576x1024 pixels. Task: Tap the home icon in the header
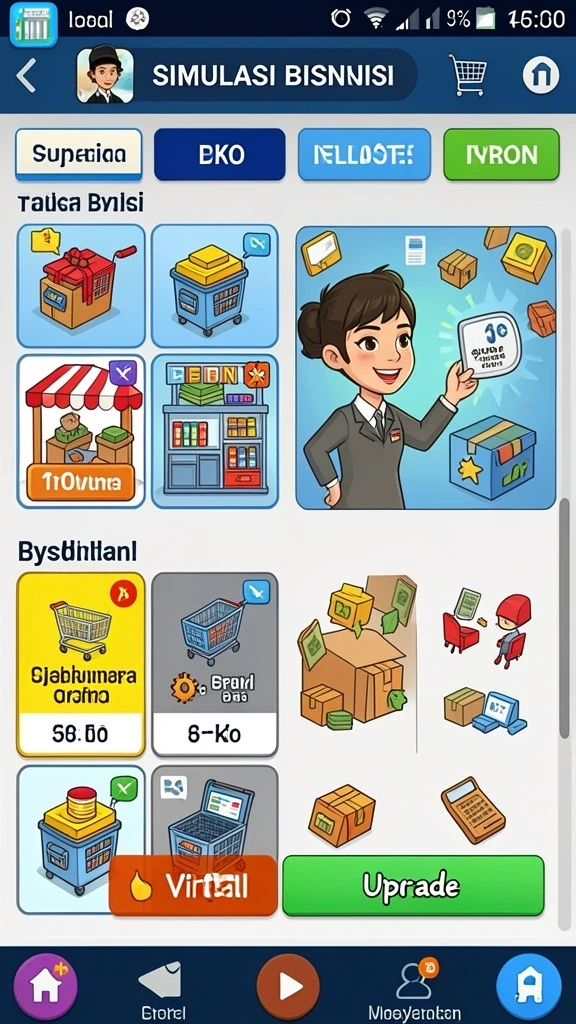click(541, 75)
